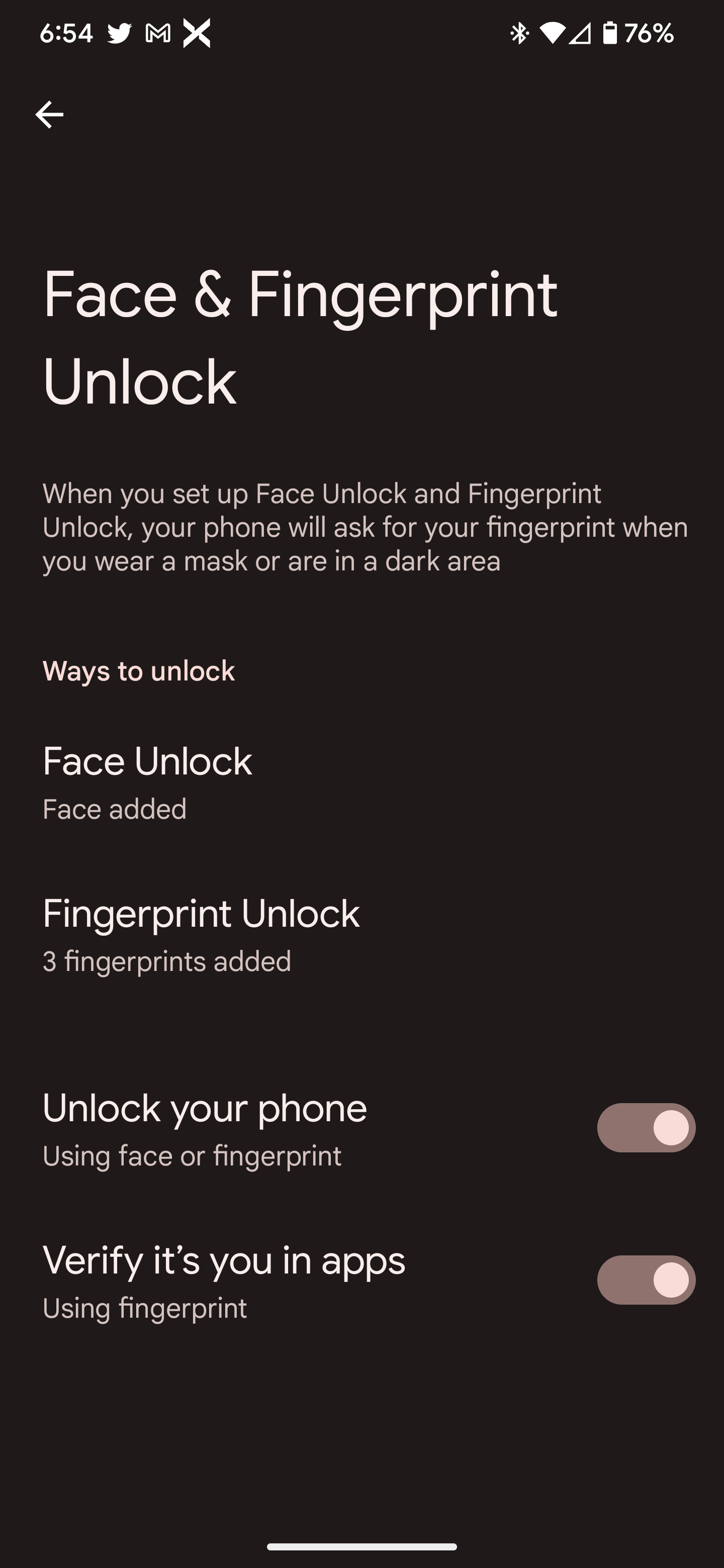
Task: Disable Verify it's you in apps
Action: [646, 1280]
